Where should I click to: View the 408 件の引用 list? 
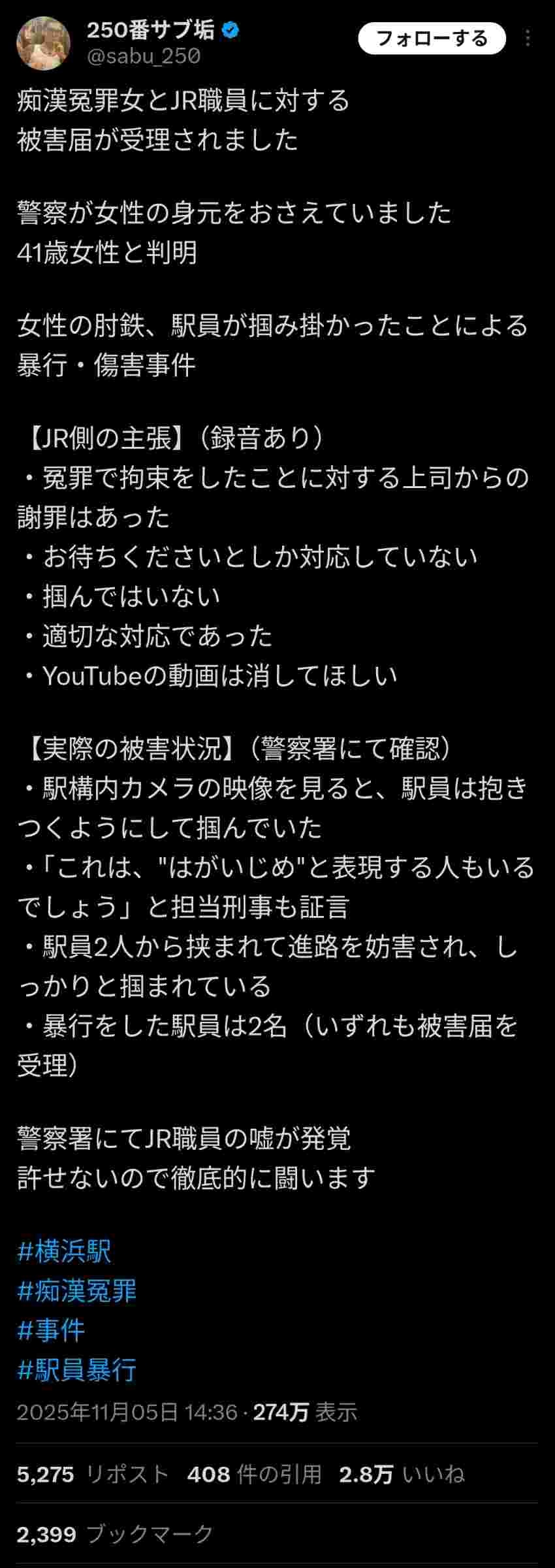(254, 1475)
